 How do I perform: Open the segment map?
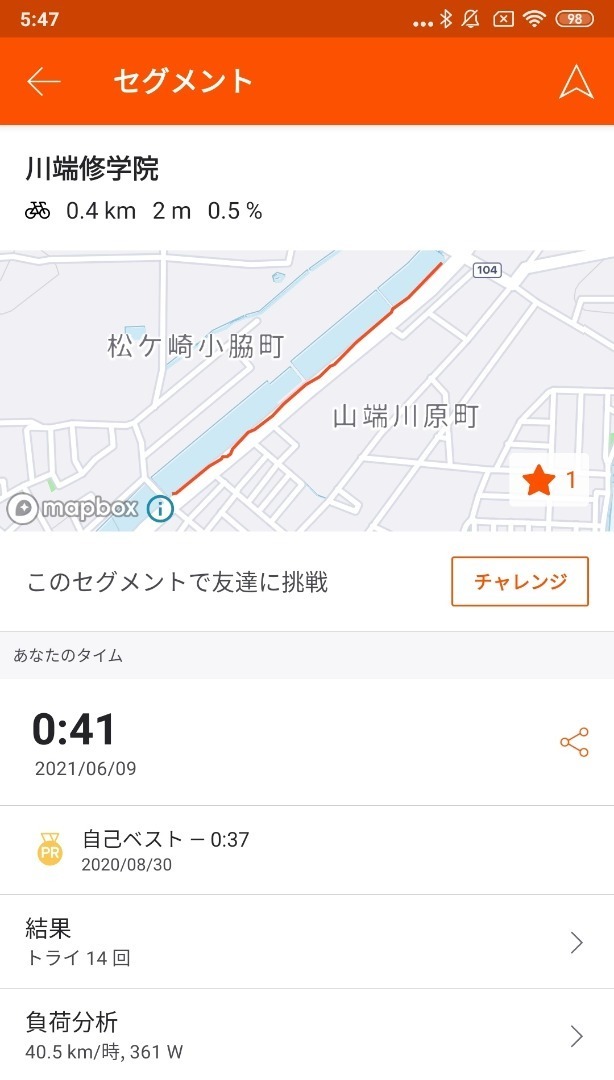tap(307, 391)
